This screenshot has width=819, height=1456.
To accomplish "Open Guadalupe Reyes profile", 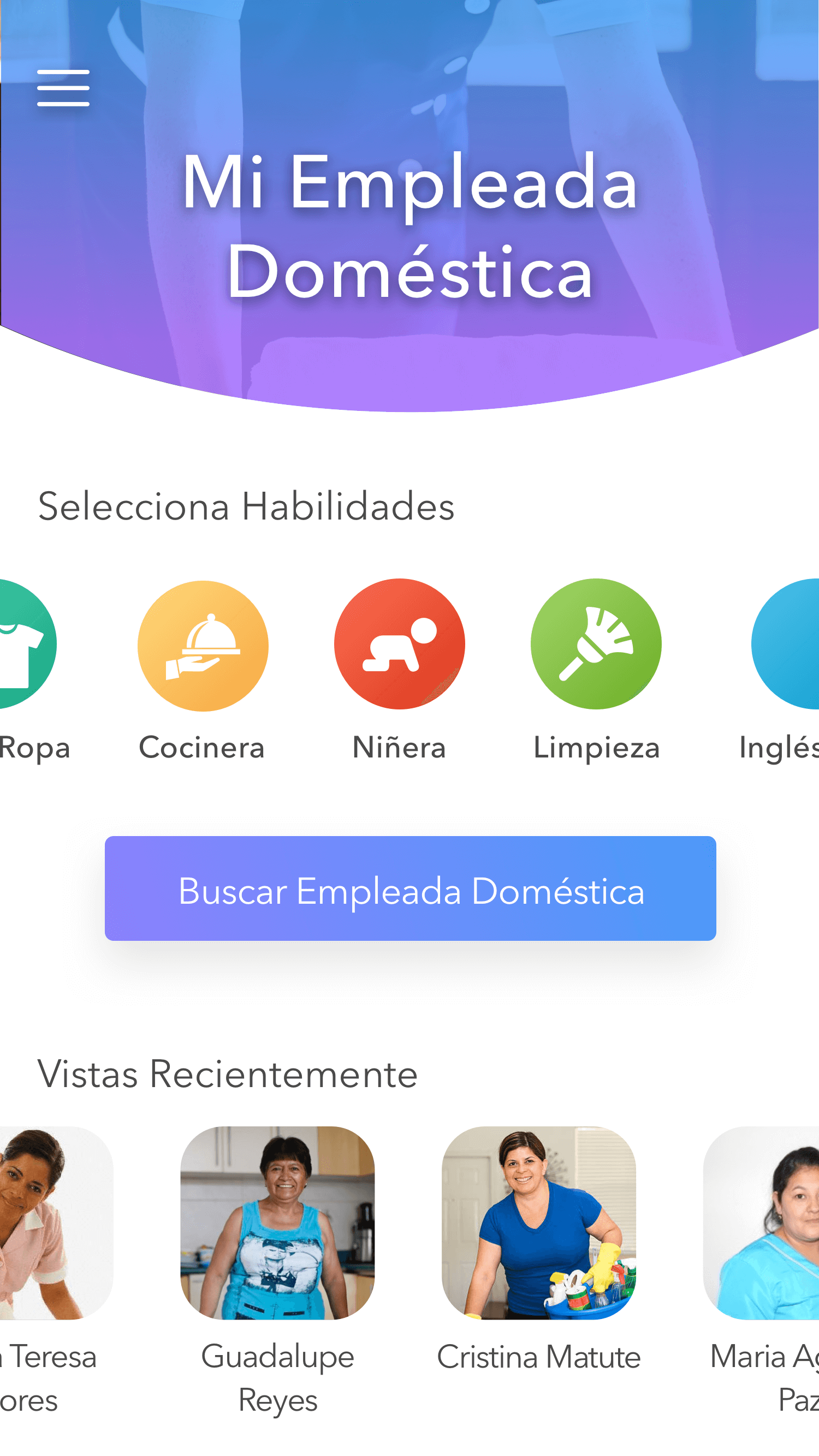I will [x=277, y=1224].
